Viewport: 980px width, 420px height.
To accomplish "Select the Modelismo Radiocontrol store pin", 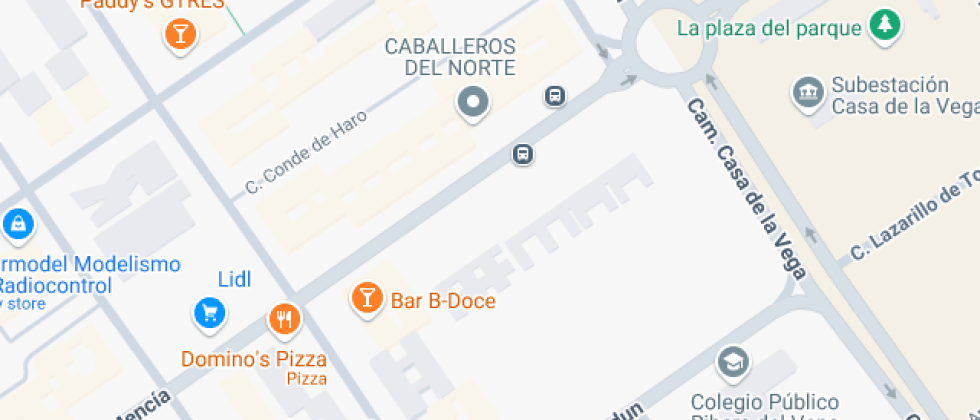I will click(18, 224).
